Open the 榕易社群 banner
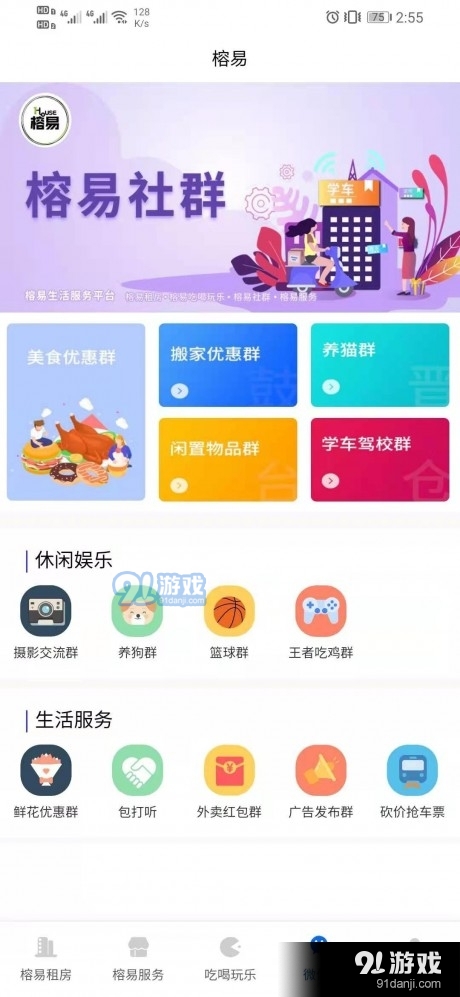This screenshot has width=460, height=997. click(230, 197)
